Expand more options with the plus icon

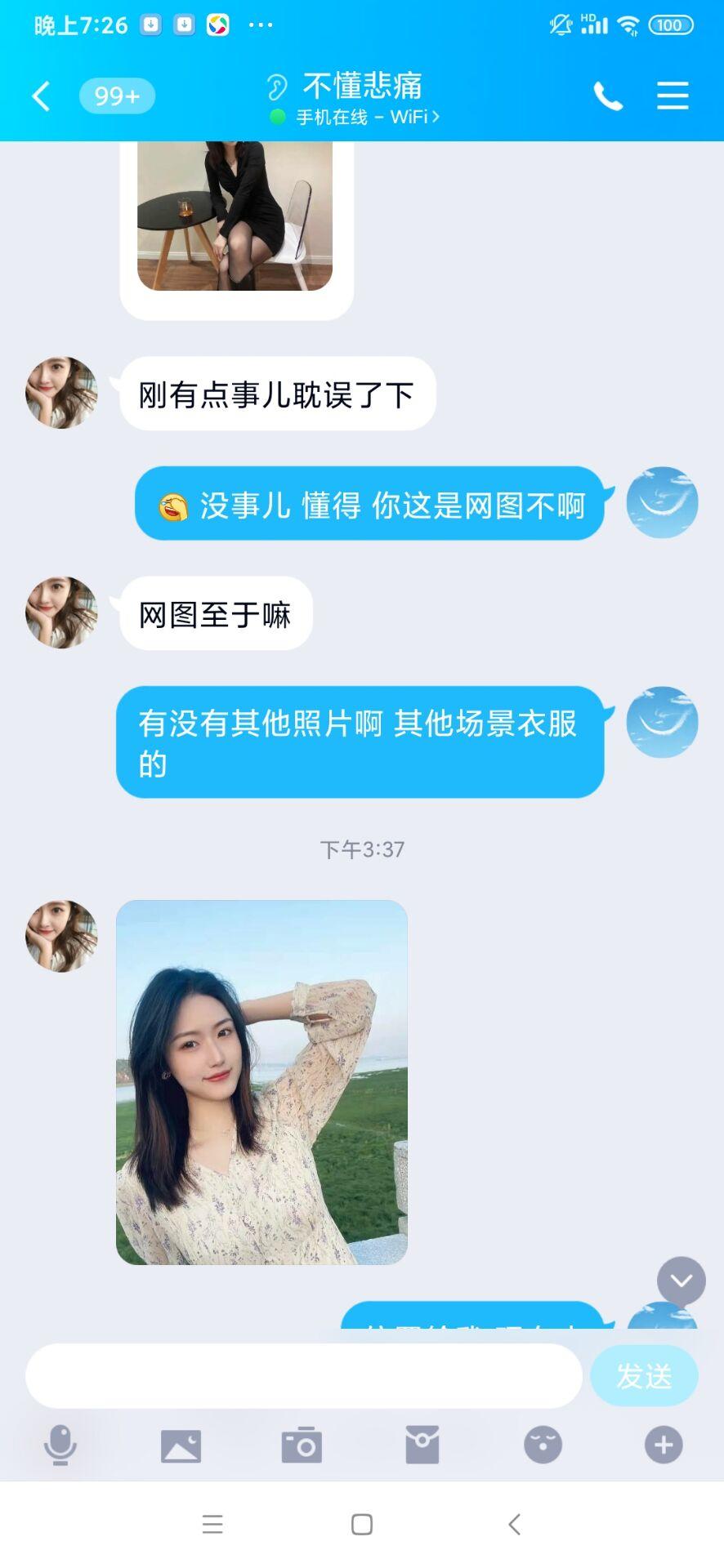pos(664,1445)
